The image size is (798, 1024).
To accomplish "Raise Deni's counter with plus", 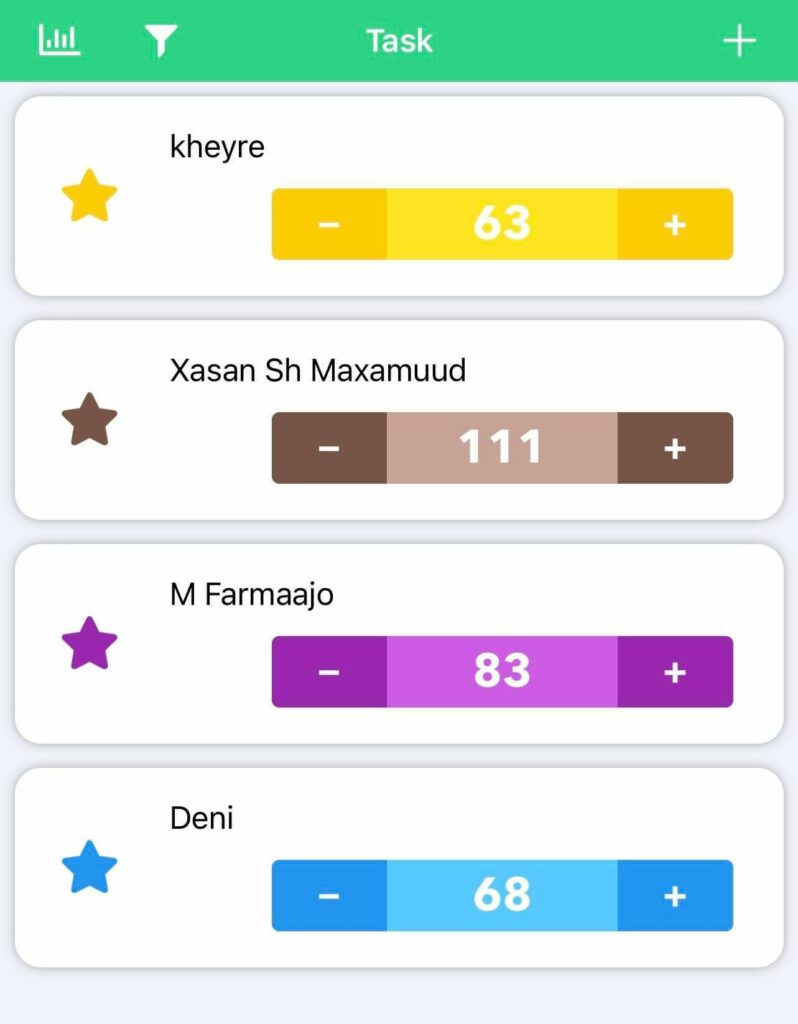I will click(675, 896).
